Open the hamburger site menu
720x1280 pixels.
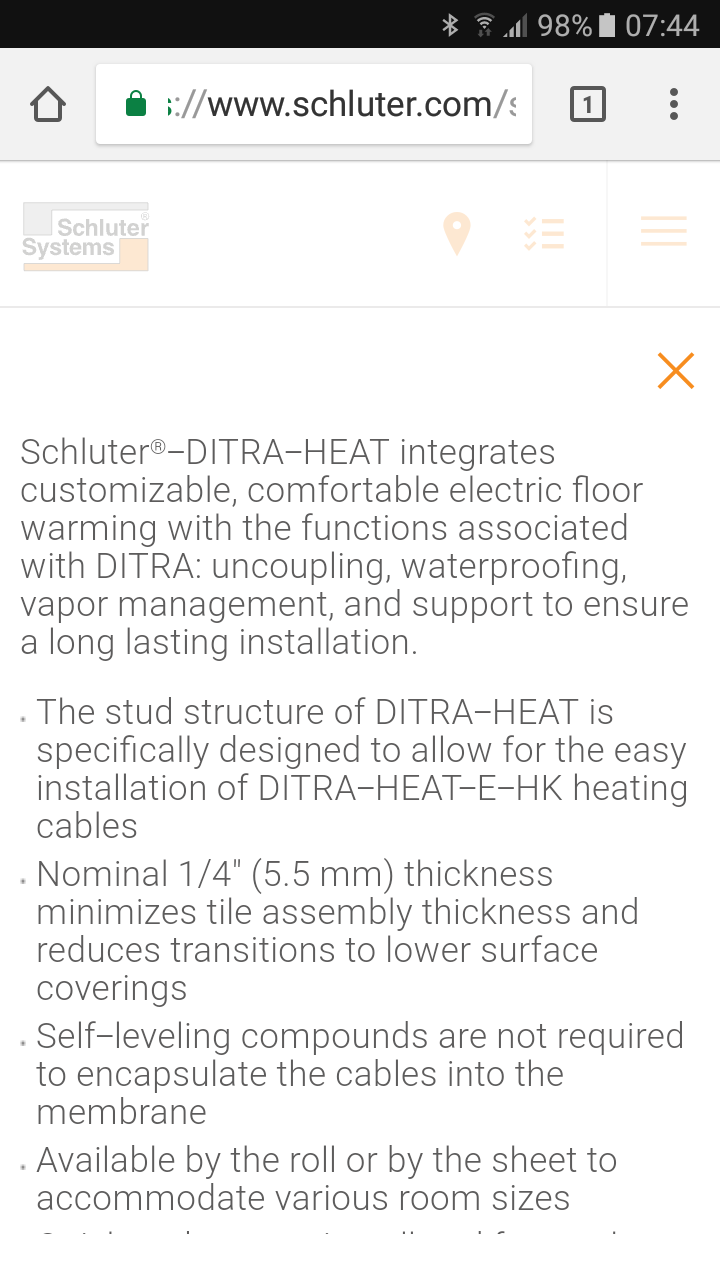(664, 232)
